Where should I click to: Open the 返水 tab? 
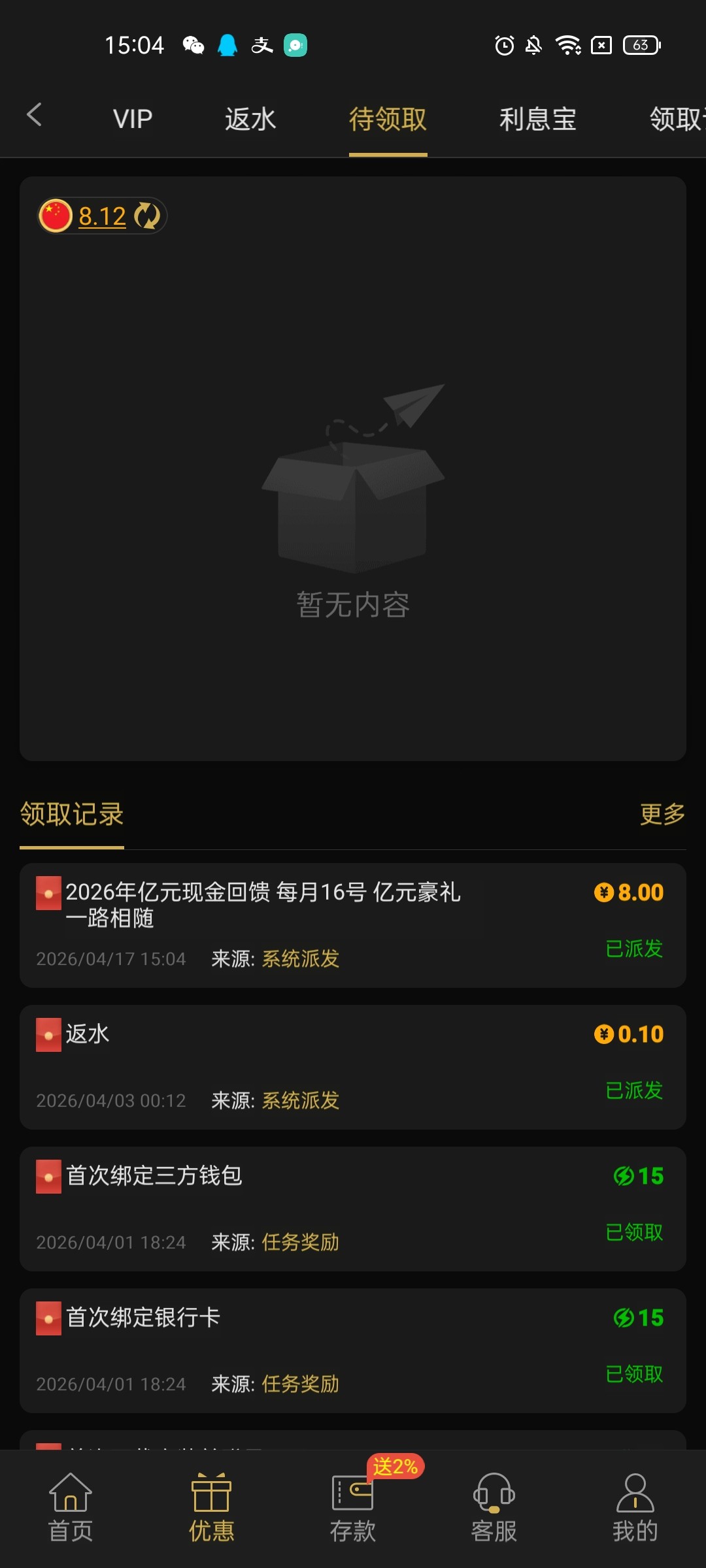pos(250,119)
